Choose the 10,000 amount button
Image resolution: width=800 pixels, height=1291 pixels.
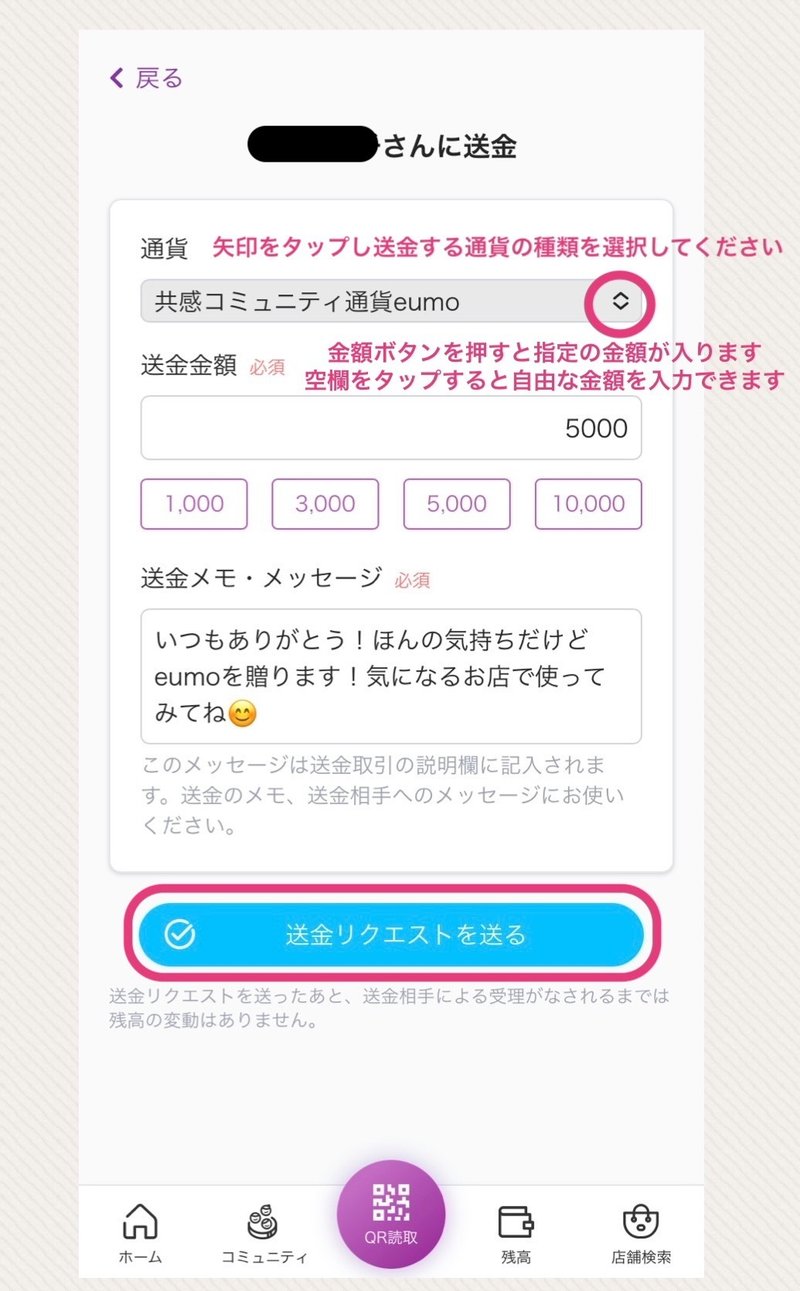coord(588,504)
